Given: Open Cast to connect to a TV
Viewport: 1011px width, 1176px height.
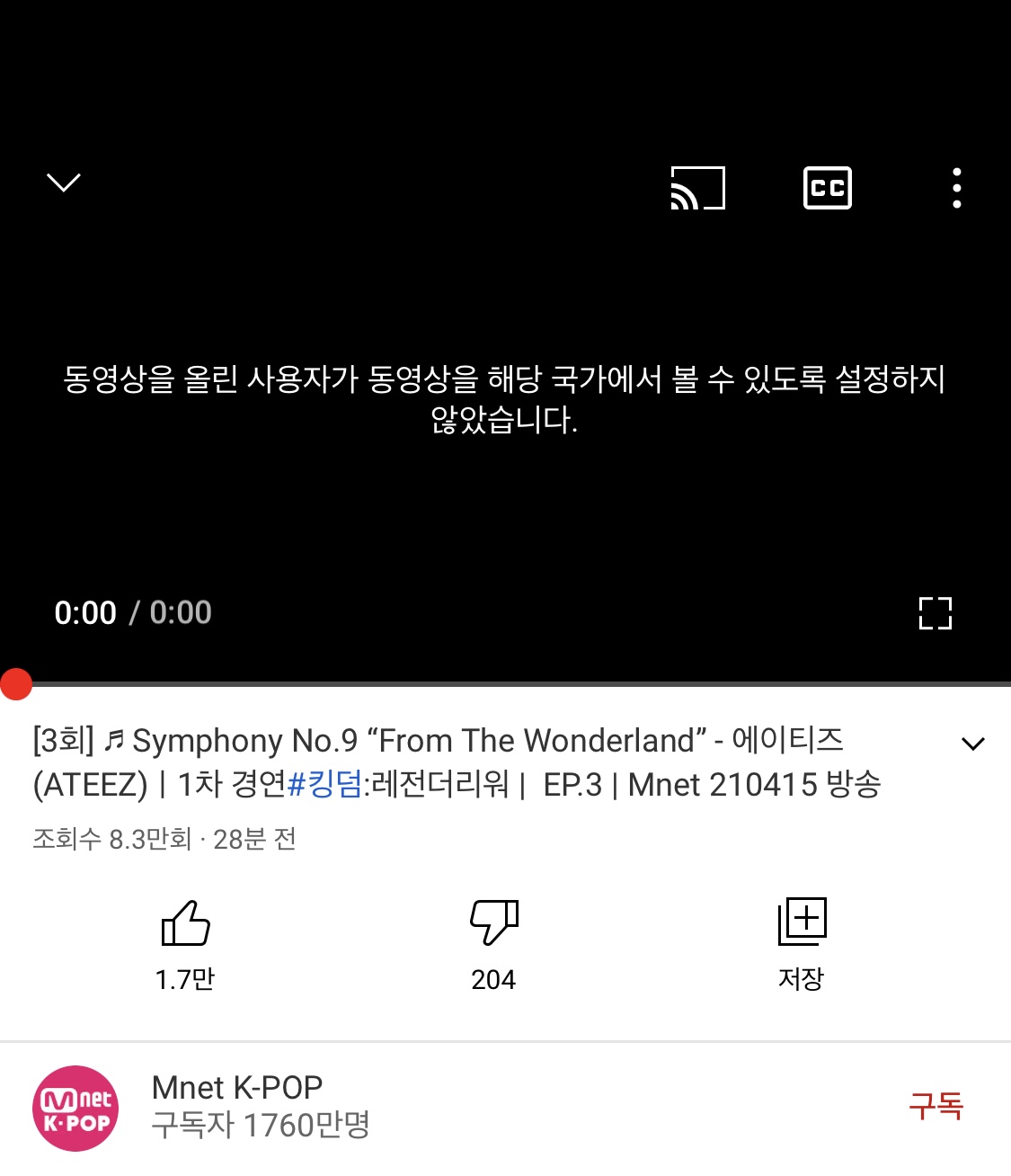Looking at the screenshot, I should (698, 187).
